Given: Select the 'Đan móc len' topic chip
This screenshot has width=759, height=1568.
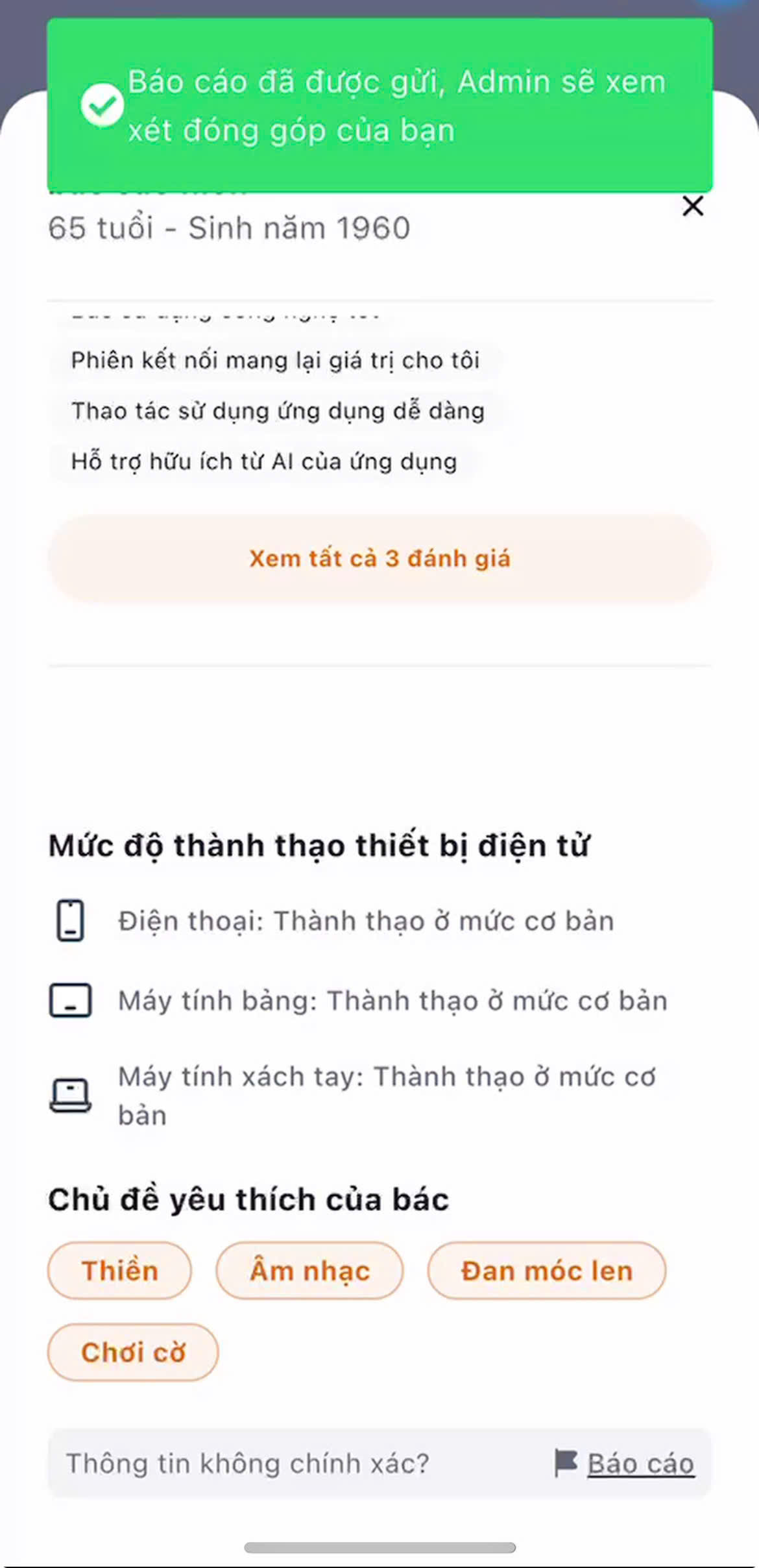Looking at the screenshot, I should coord(546,1271).
